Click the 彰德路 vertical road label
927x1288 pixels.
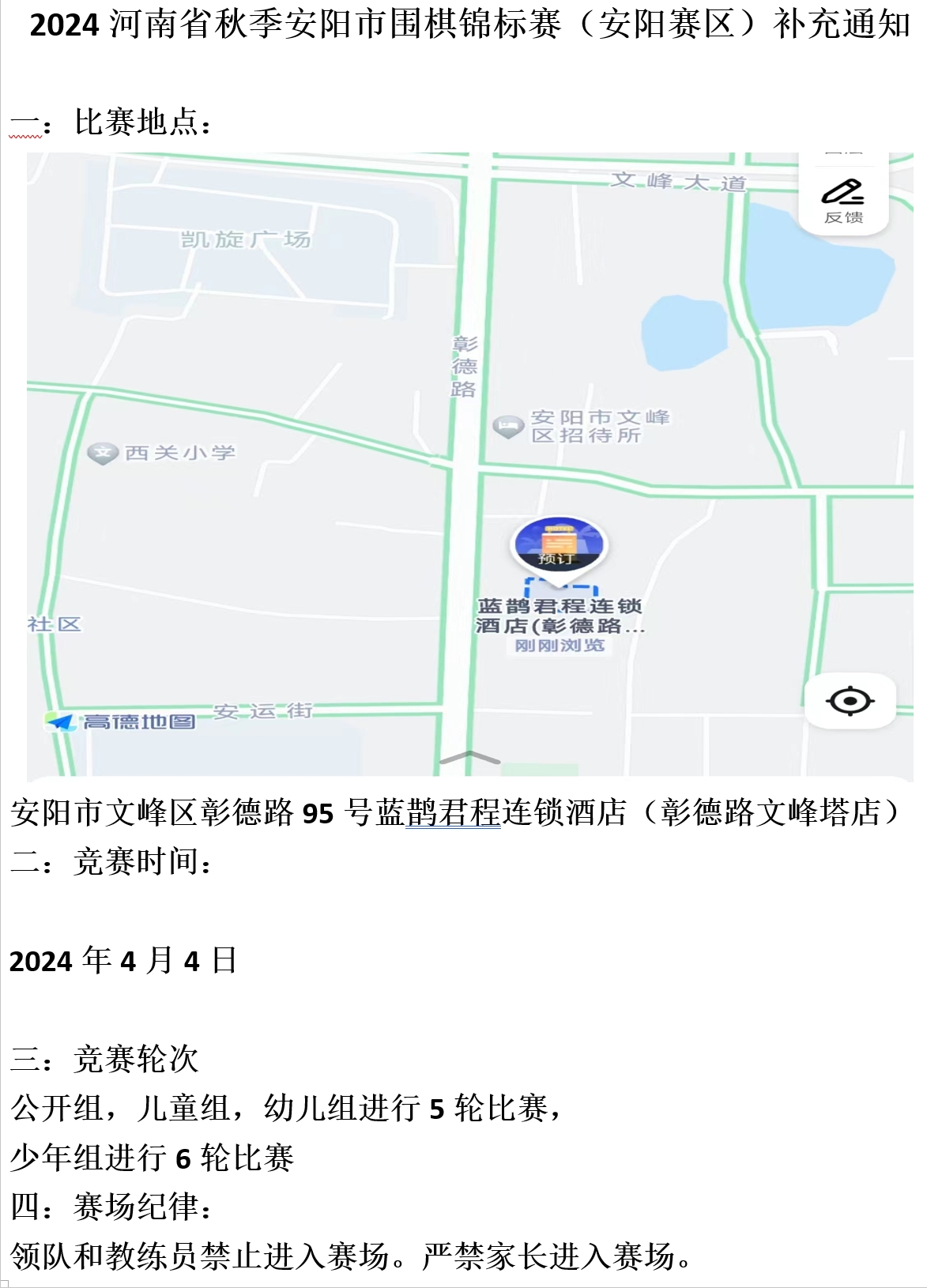tap(464, 368)
